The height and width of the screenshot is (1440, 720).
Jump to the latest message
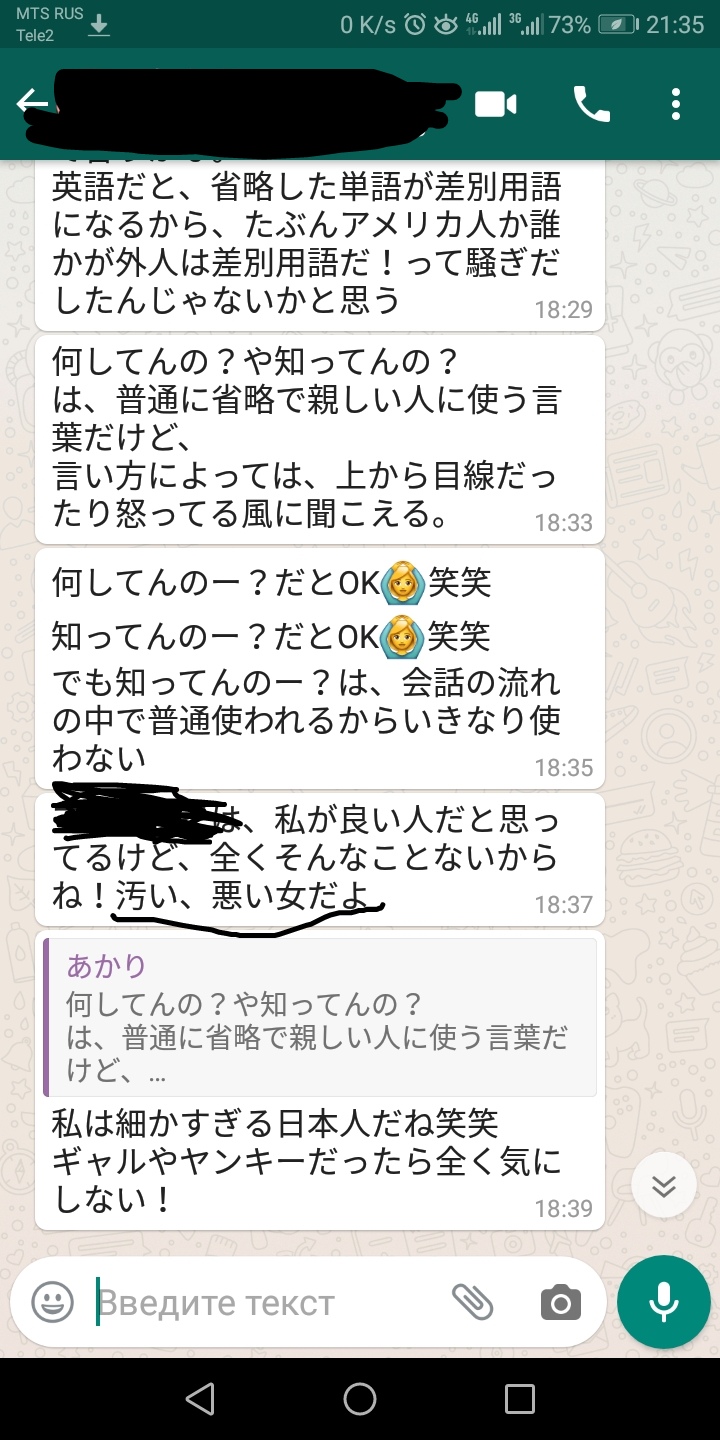pyautogui.click(x=664, y=1186)
